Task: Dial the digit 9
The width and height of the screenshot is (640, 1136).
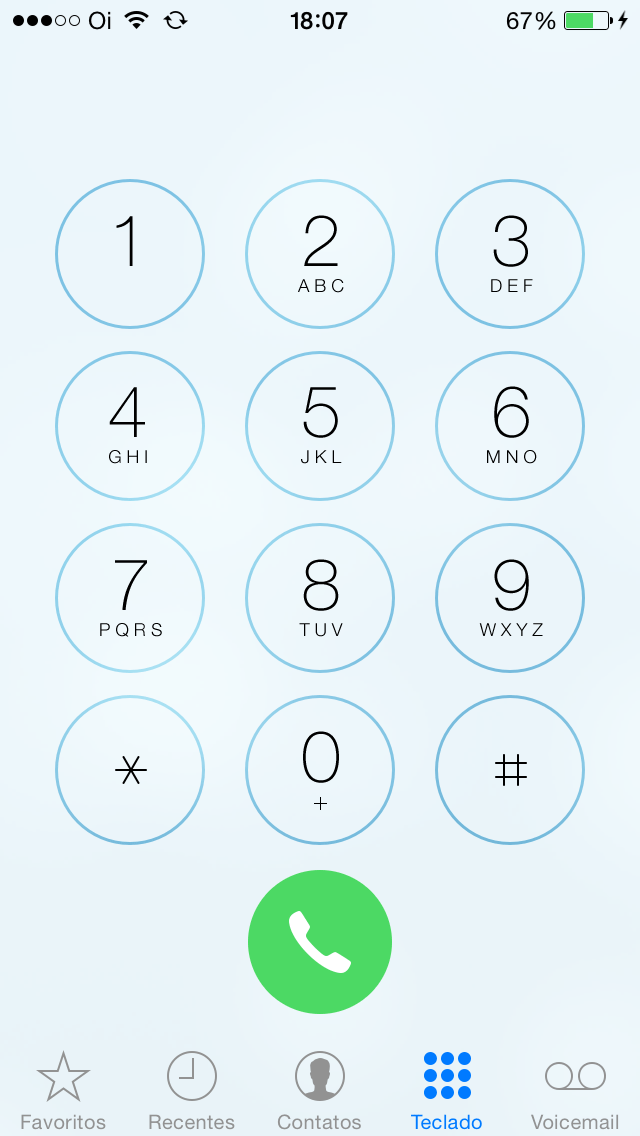Action: pos(510,598)
